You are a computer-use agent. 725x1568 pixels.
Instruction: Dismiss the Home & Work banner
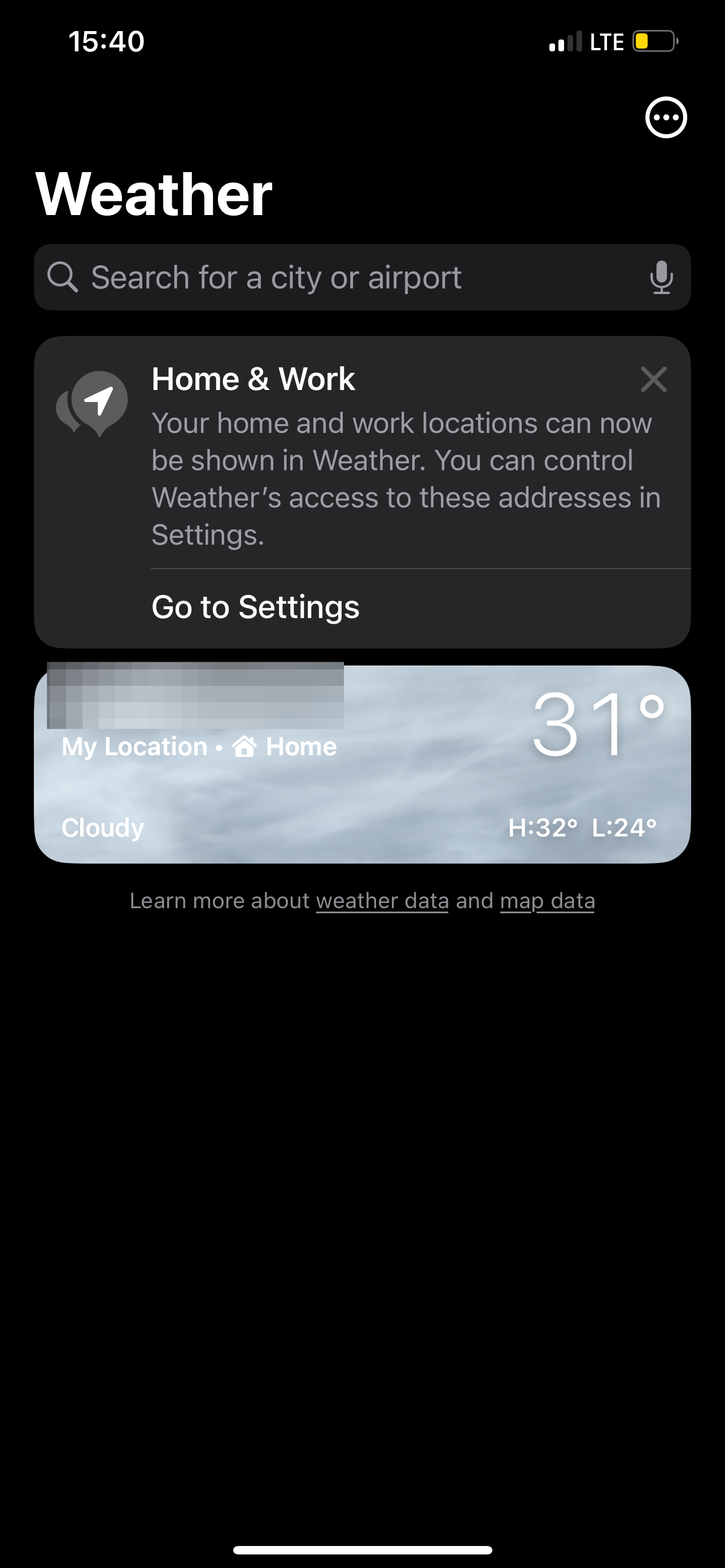tap(654, 379)
